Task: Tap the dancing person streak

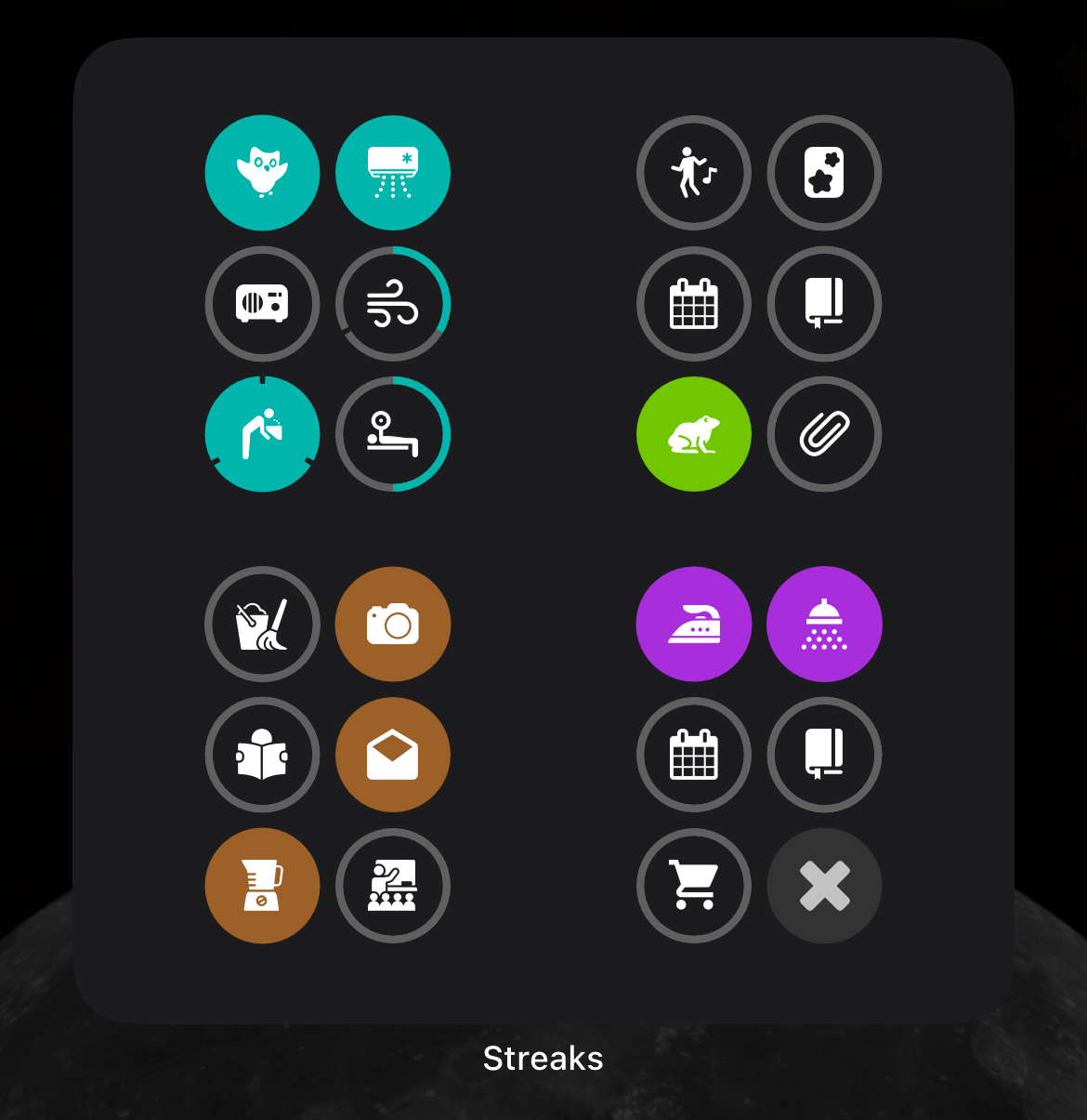Action: (694, 173)
